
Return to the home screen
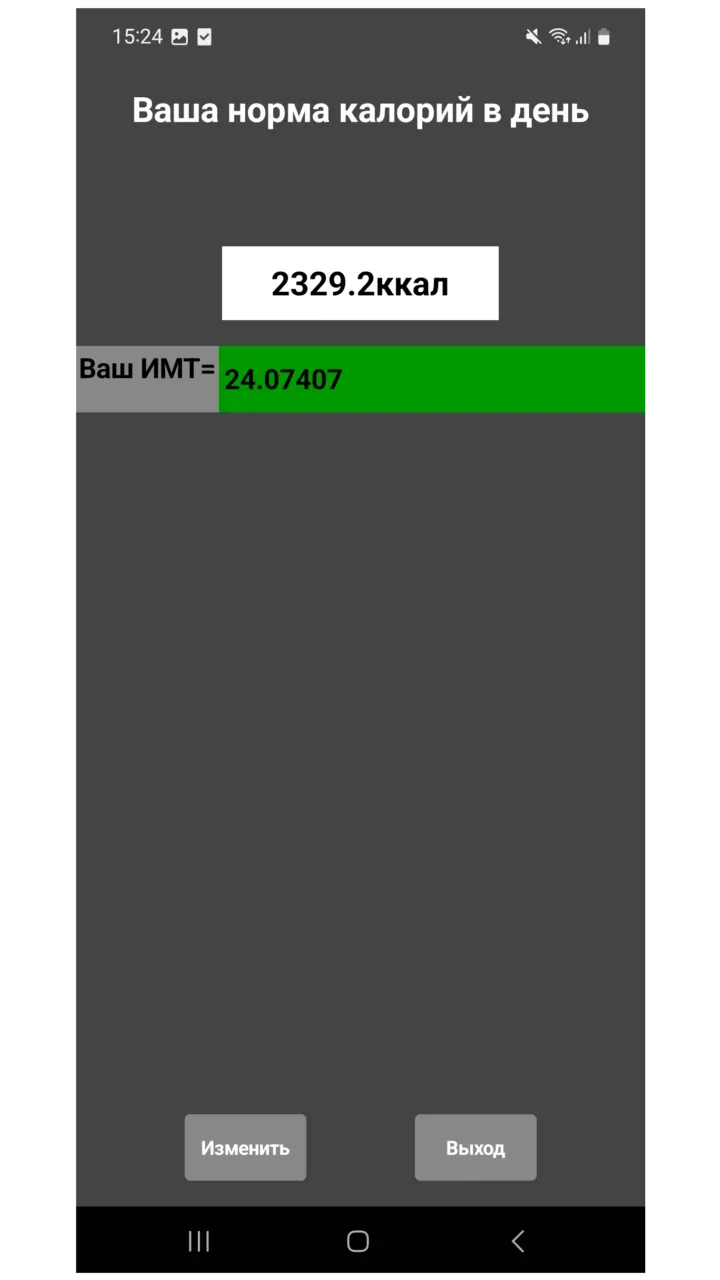(358, 1241)
